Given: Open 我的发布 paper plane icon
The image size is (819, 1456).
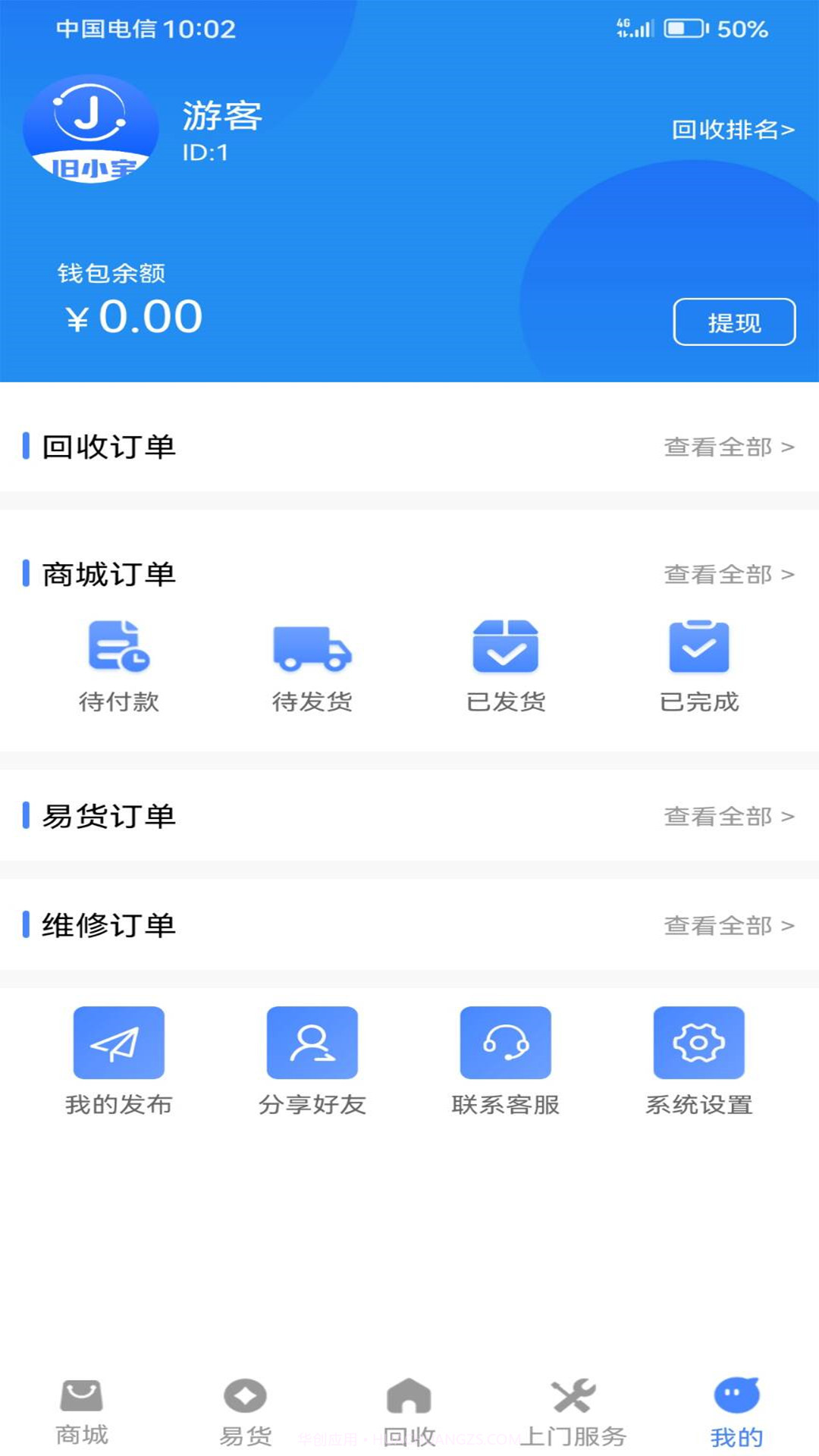Looking at the screenshot, I should click(x=118, y=1060).
